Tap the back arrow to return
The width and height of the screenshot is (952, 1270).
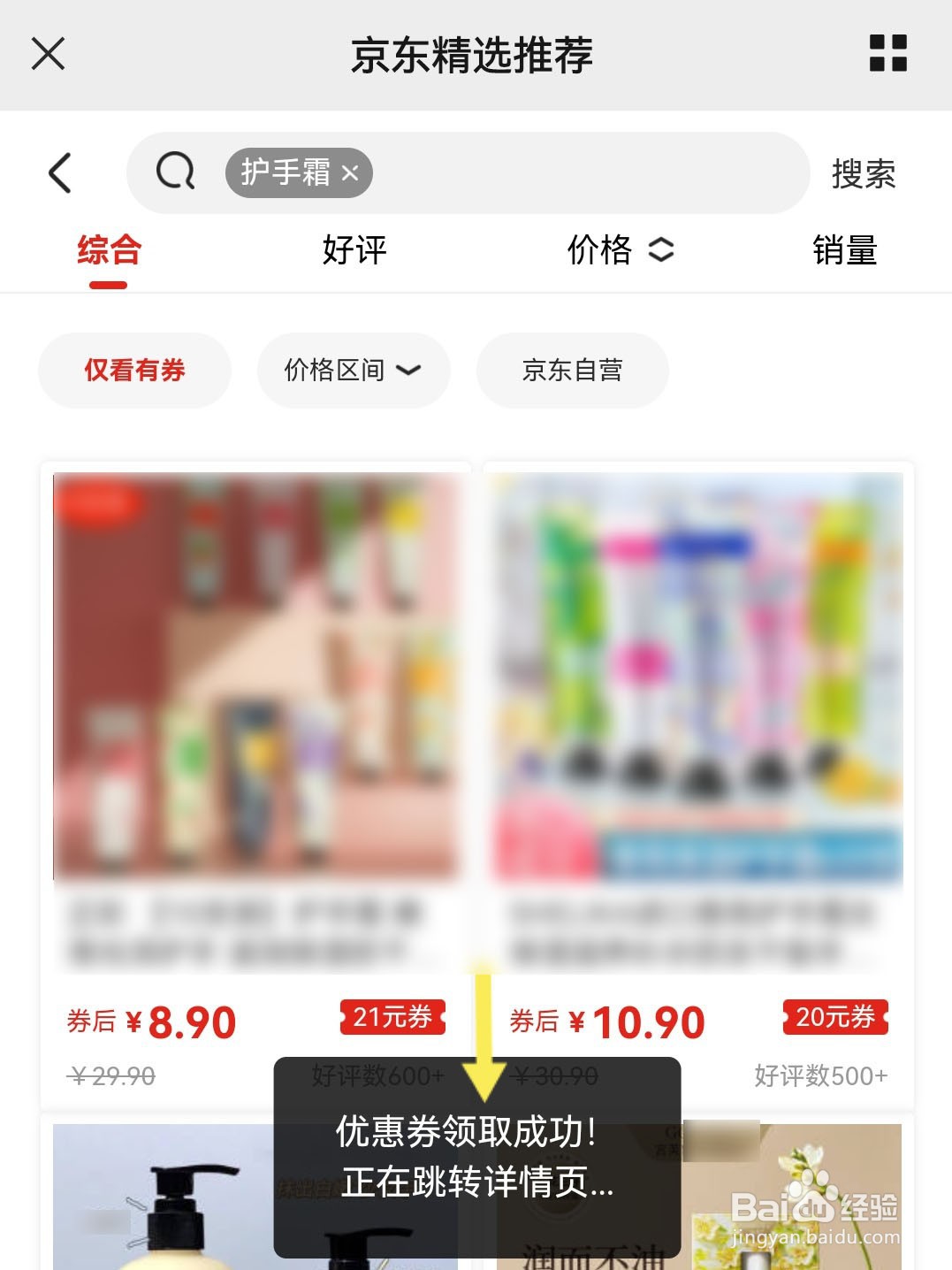pyautogui.click(x=59, y=172)
